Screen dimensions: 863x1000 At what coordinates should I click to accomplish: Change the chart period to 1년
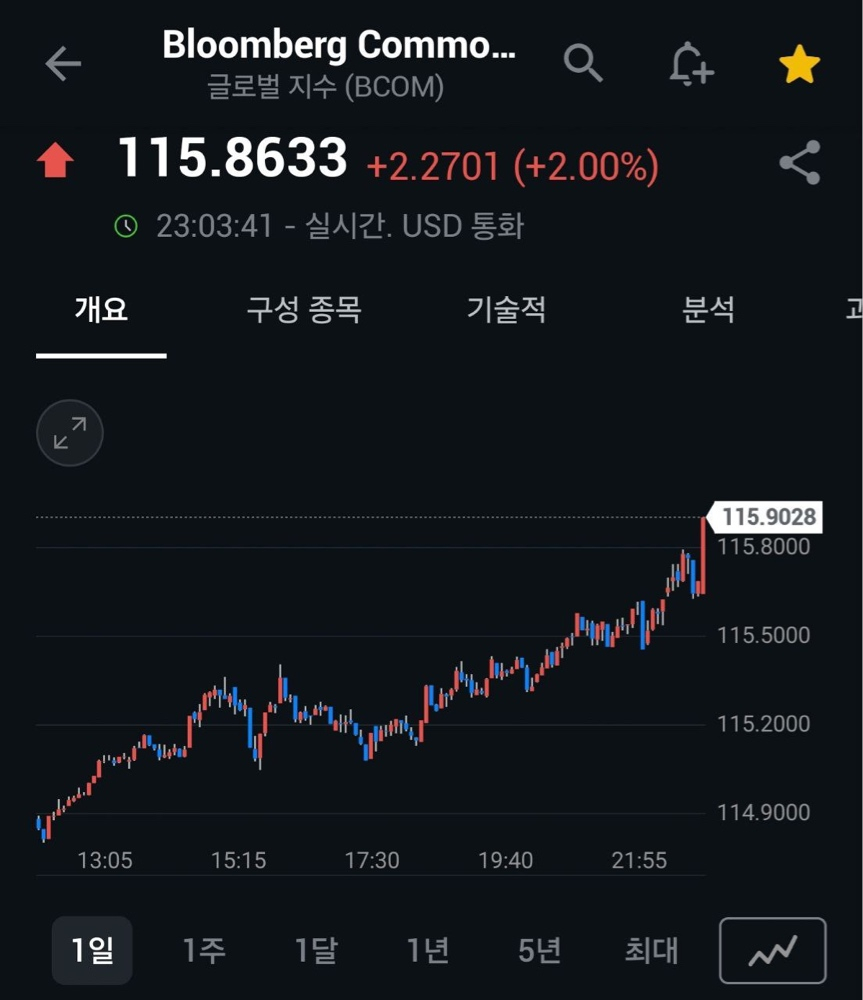428,950
